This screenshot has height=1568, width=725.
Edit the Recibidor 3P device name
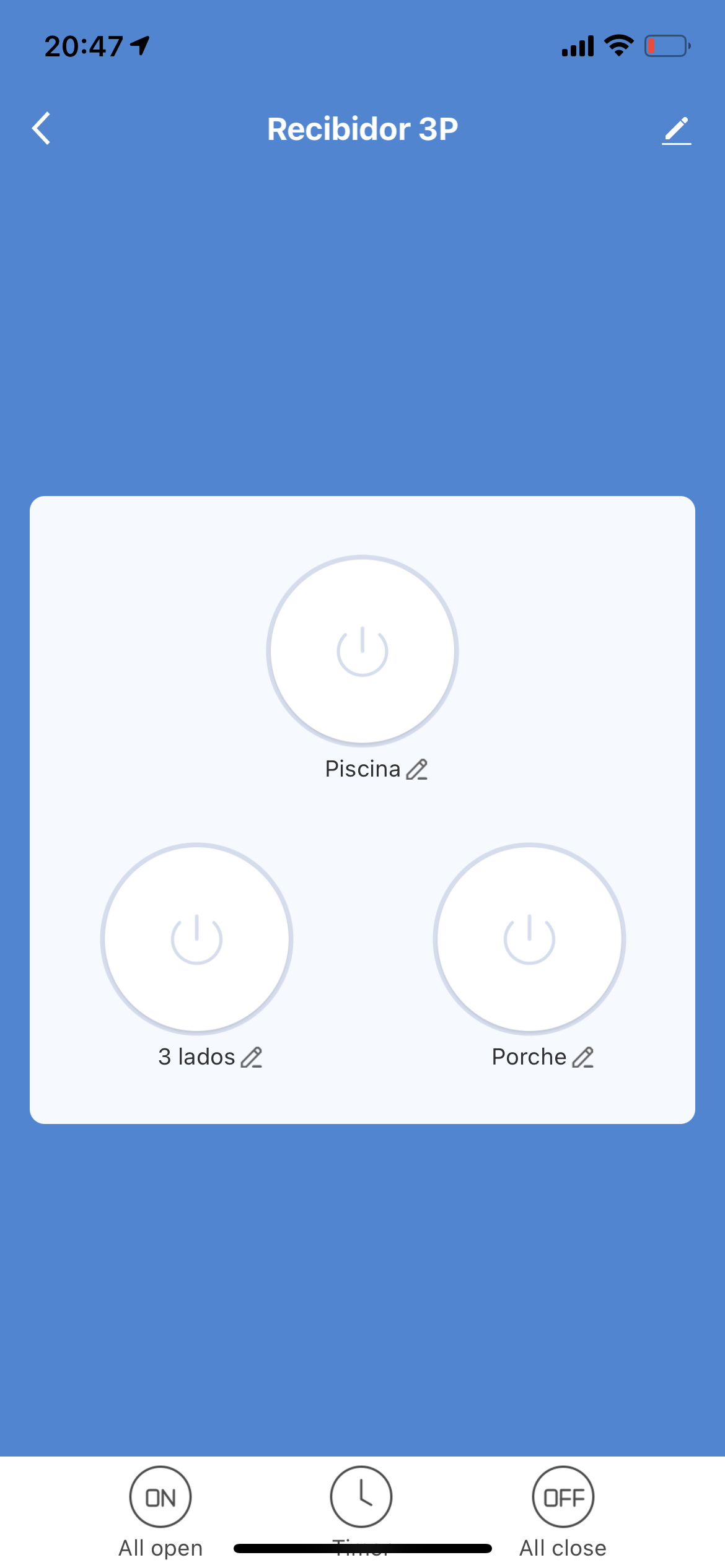tap(676, 130)
